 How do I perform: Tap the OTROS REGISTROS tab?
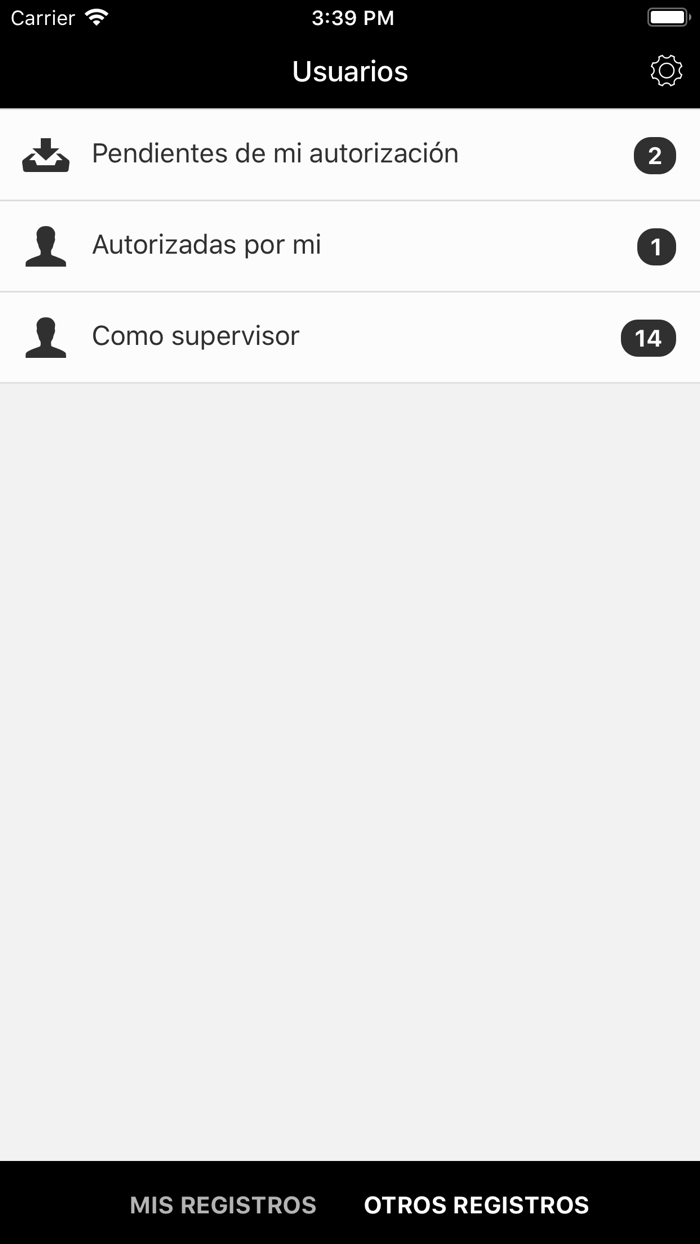[x=476, y=1205]
